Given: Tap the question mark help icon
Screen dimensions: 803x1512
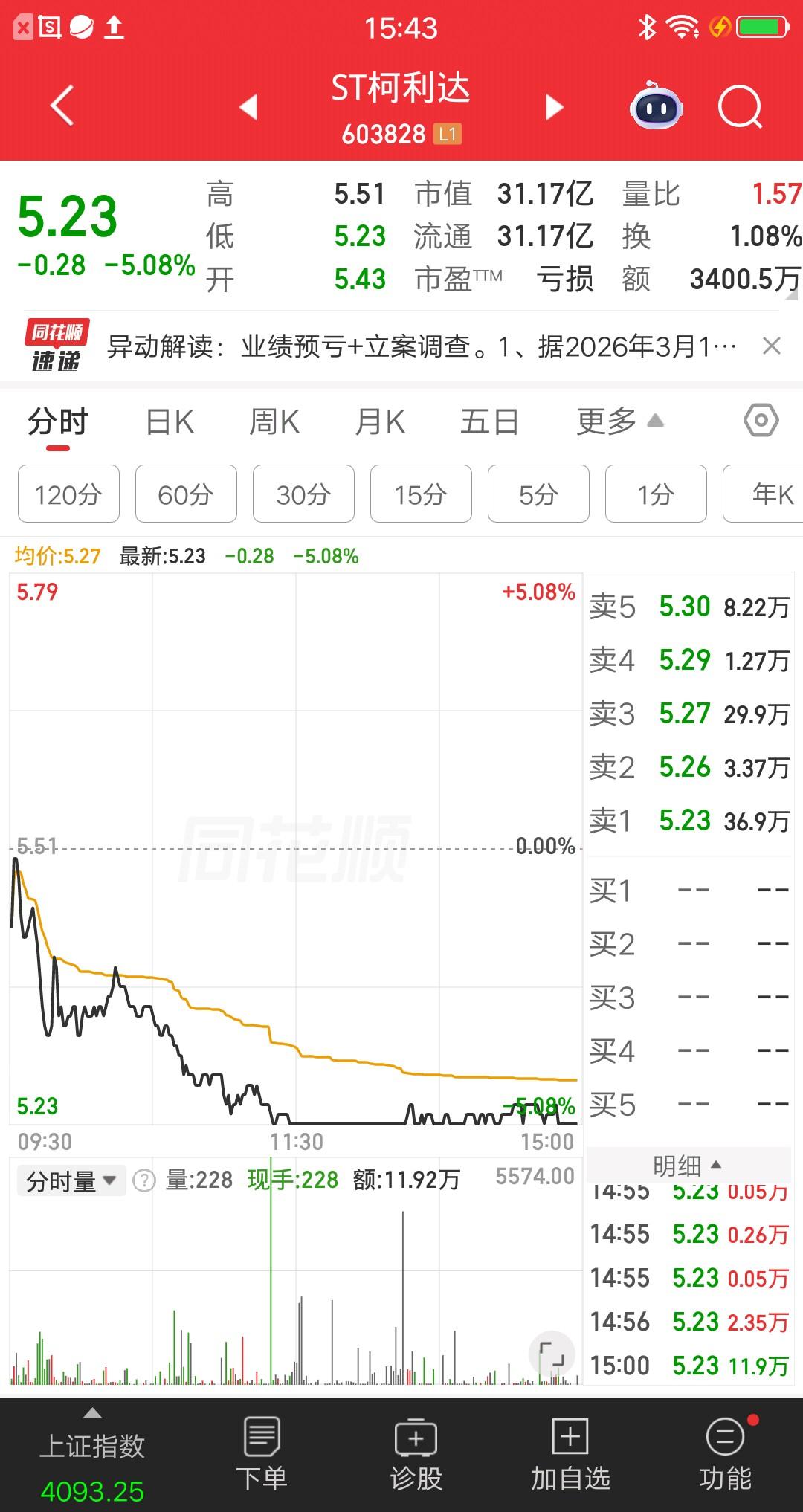Looking at the screenshot, I should (143, 1180).
